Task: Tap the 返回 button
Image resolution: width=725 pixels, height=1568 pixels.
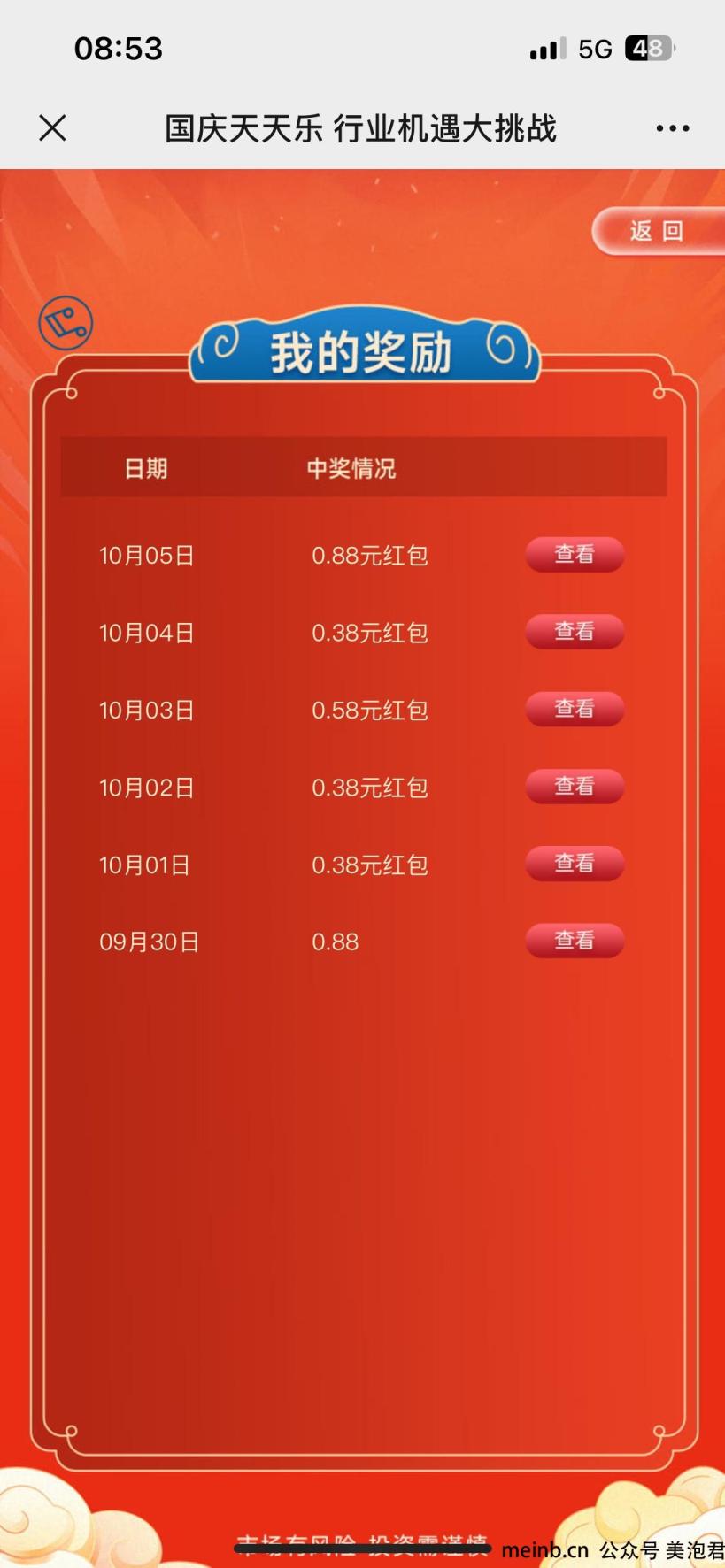Action: 657,231
